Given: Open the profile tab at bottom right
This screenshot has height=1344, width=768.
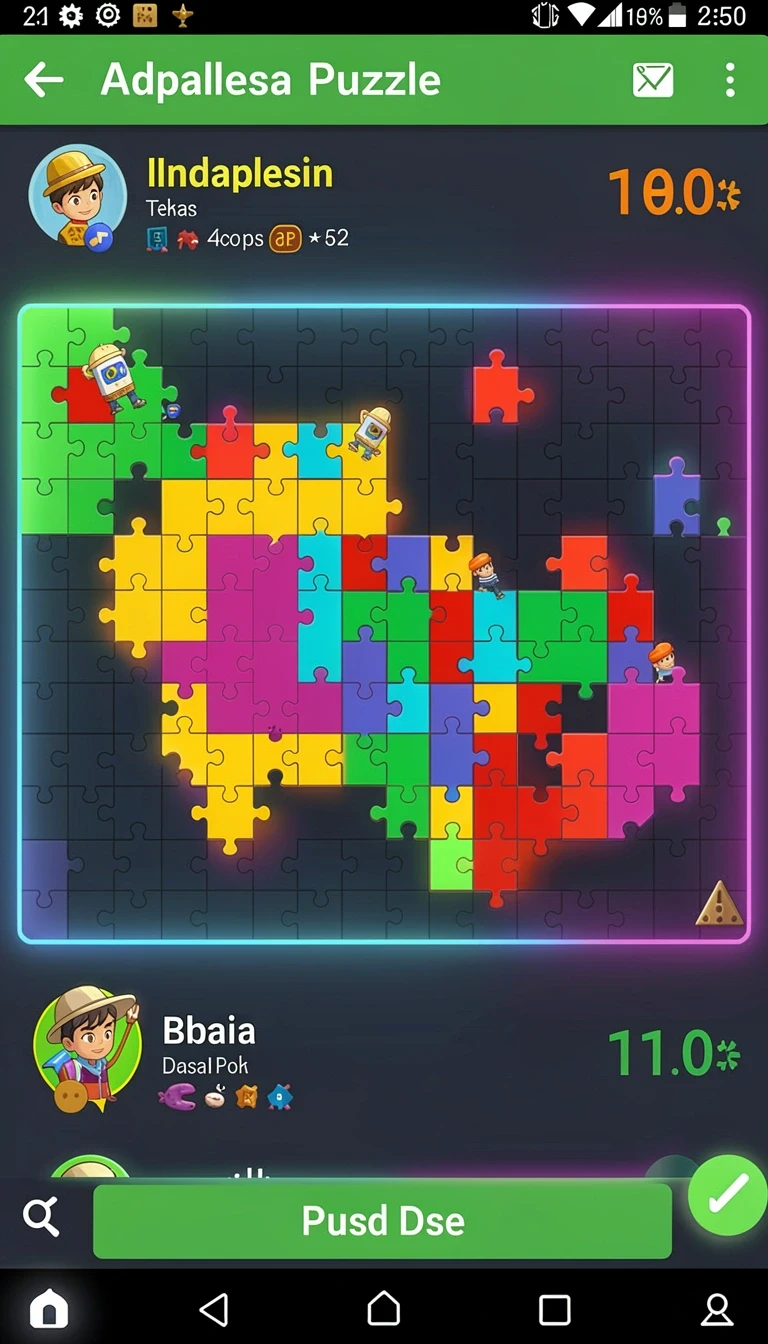Looking at the screenshot, I should point(717,1309).
